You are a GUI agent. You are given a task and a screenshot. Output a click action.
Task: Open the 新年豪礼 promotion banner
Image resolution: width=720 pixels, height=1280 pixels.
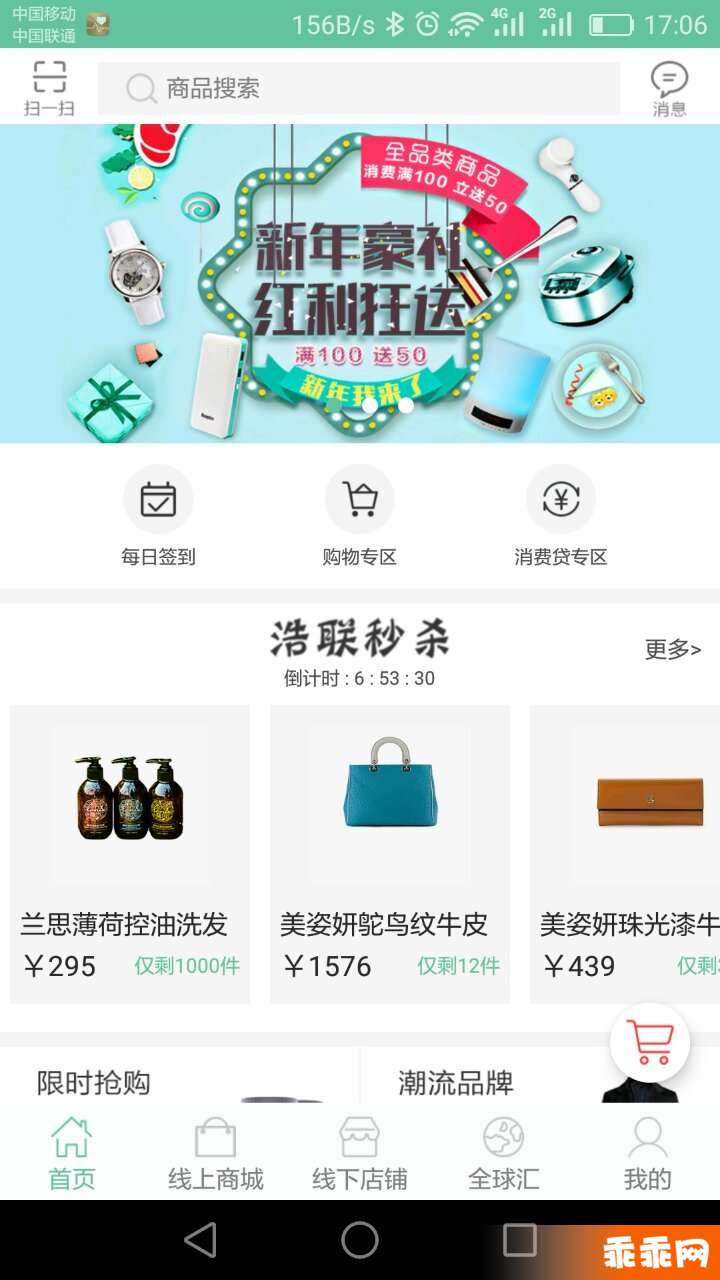pos(360,283)
